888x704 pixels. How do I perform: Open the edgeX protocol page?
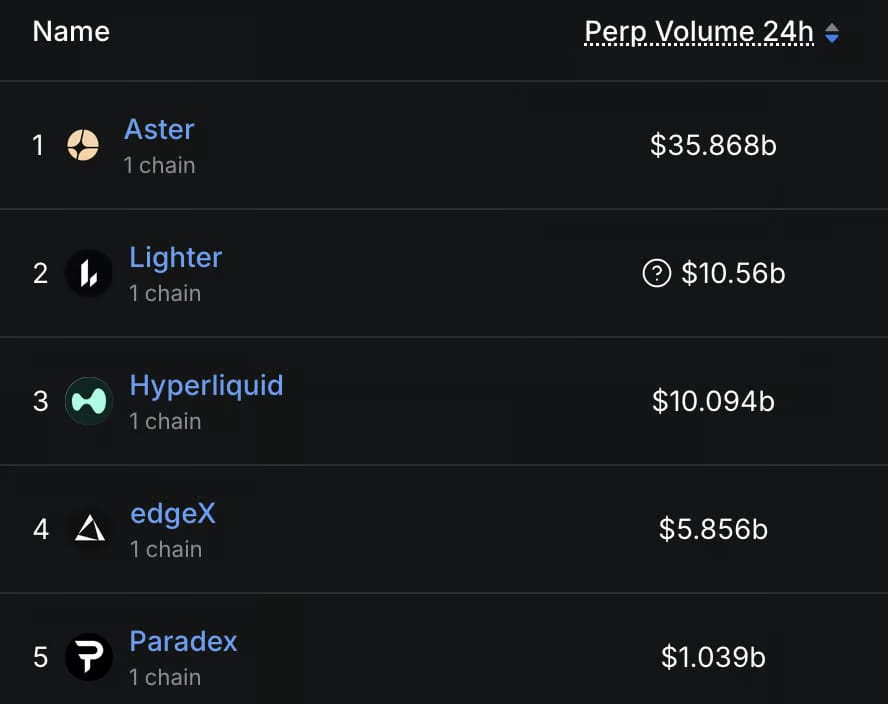(173, 513)
